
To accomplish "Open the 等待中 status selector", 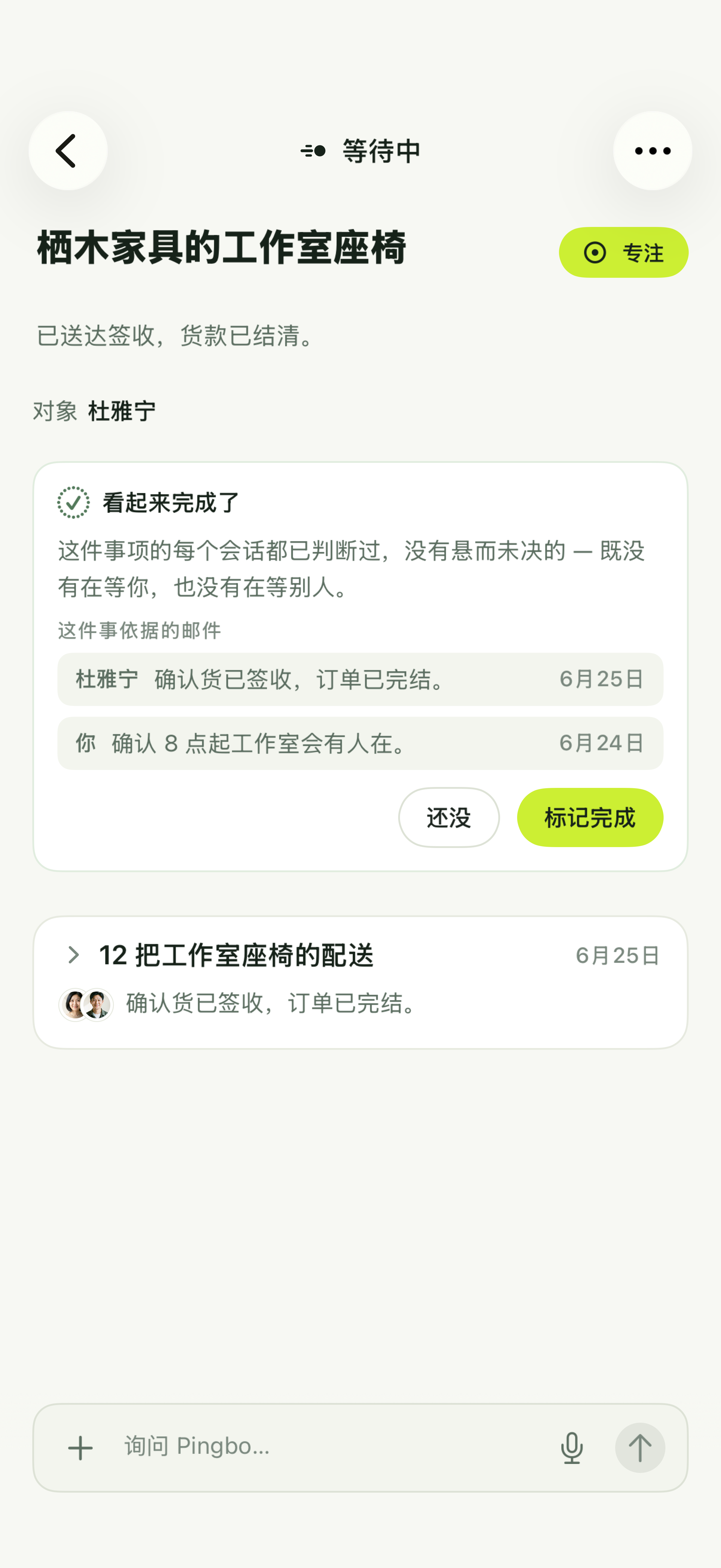I will click(x=360, y=151).
